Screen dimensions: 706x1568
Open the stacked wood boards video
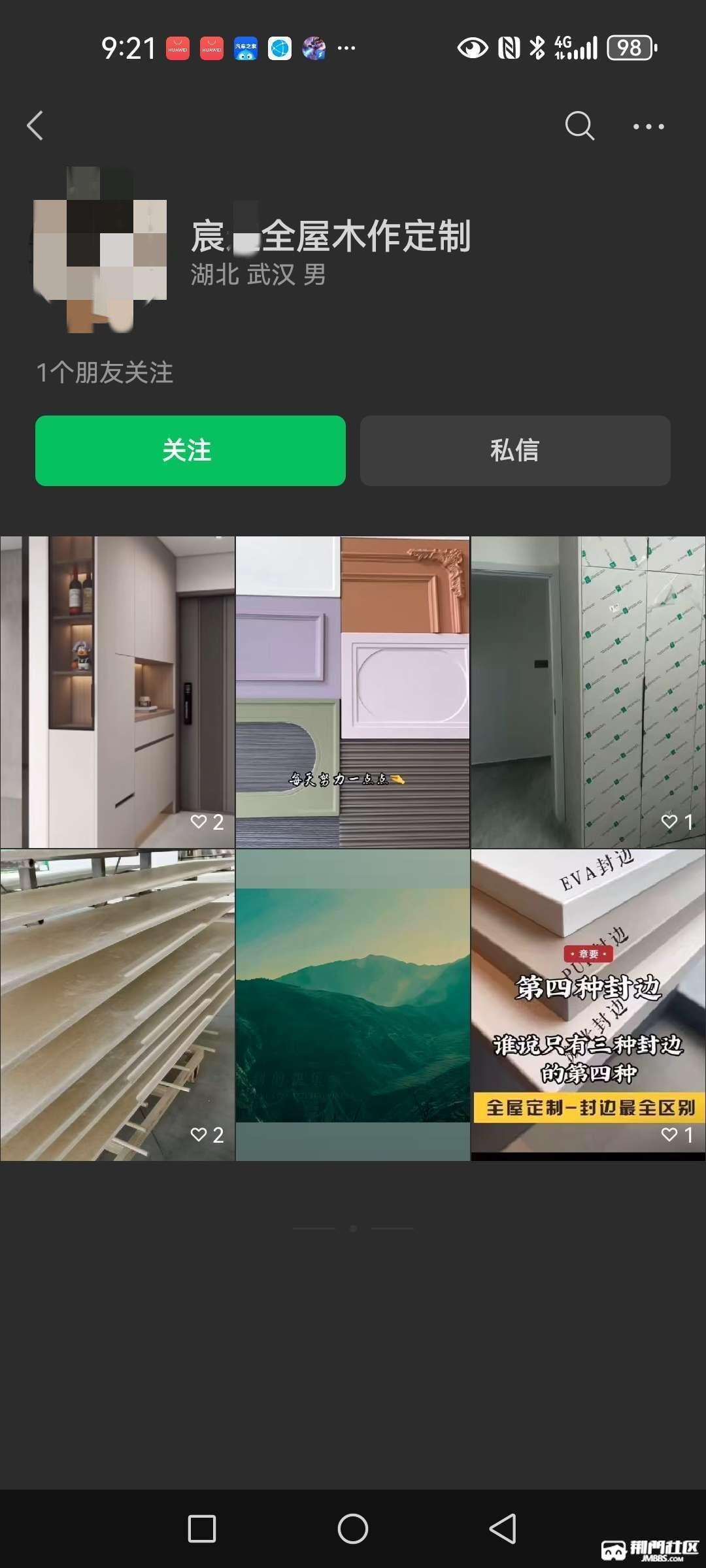118,1005
